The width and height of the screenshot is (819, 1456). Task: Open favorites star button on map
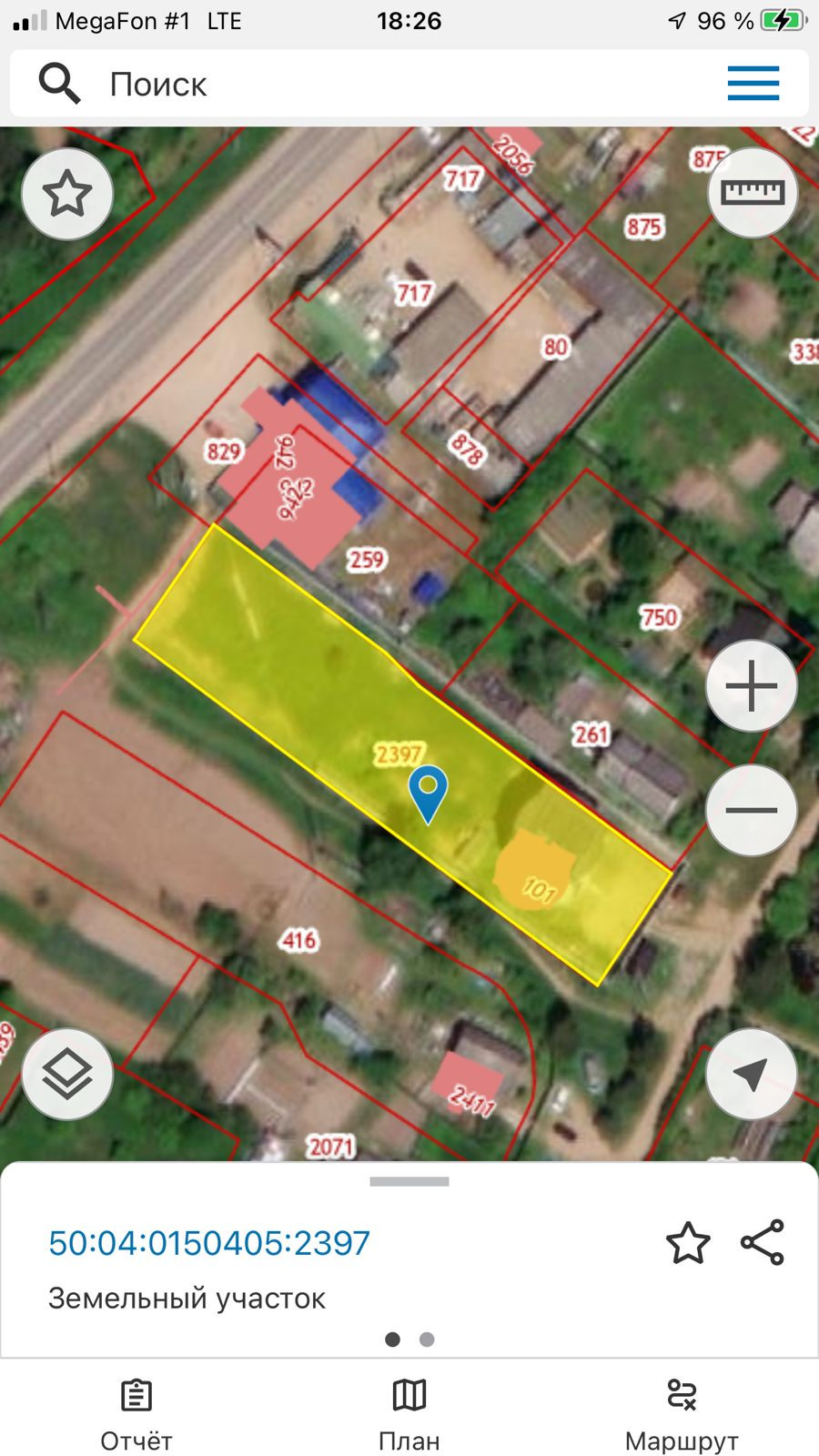[67, 194]
